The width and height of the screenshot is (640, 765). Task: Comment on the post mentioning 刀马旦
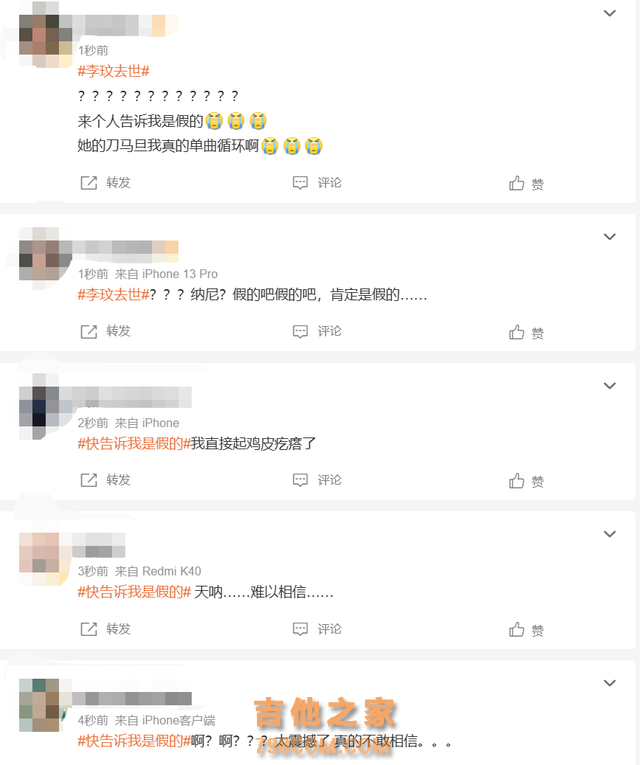pyautogui.click(x=317, y=183)
